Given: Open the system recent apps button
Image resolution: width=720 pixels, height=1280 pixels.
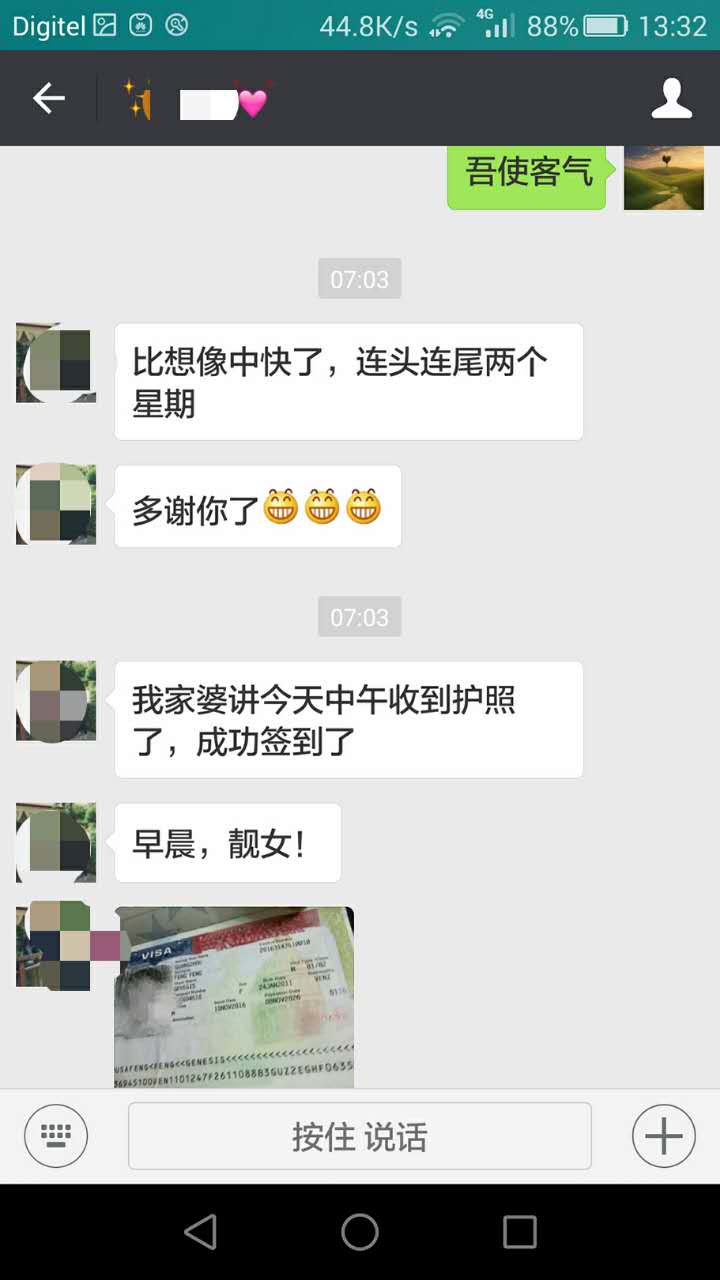Looking at the screenshot, I should pyautogui.click(x=519, y=1232).
